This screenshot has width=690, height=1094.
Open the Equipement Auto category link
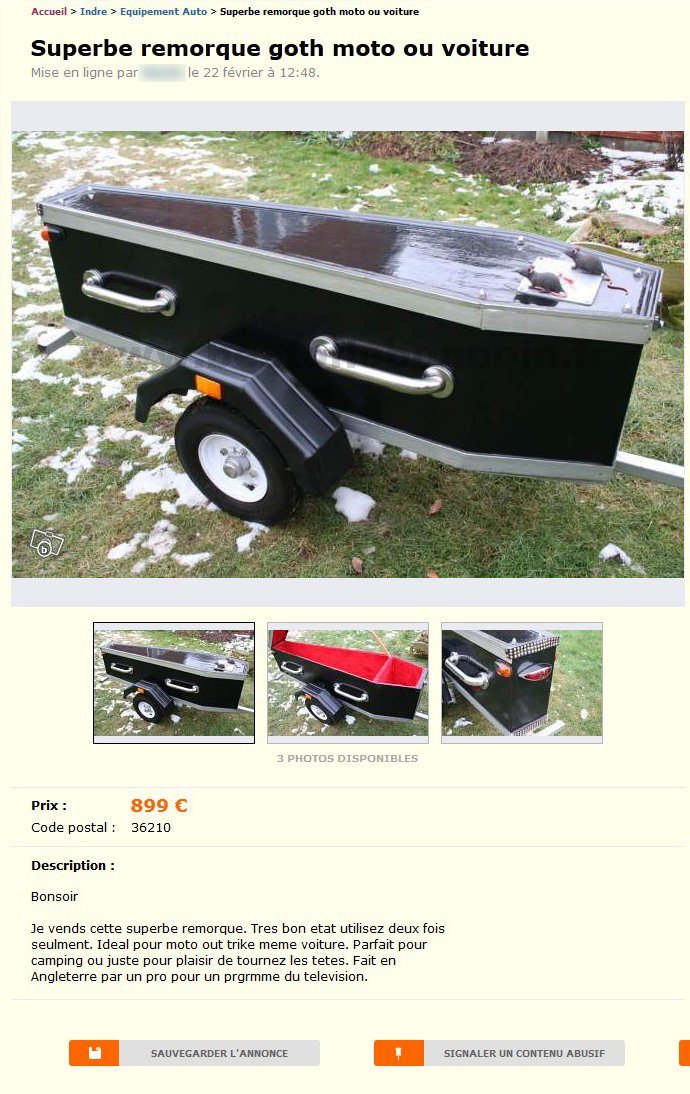coord(163,12)
